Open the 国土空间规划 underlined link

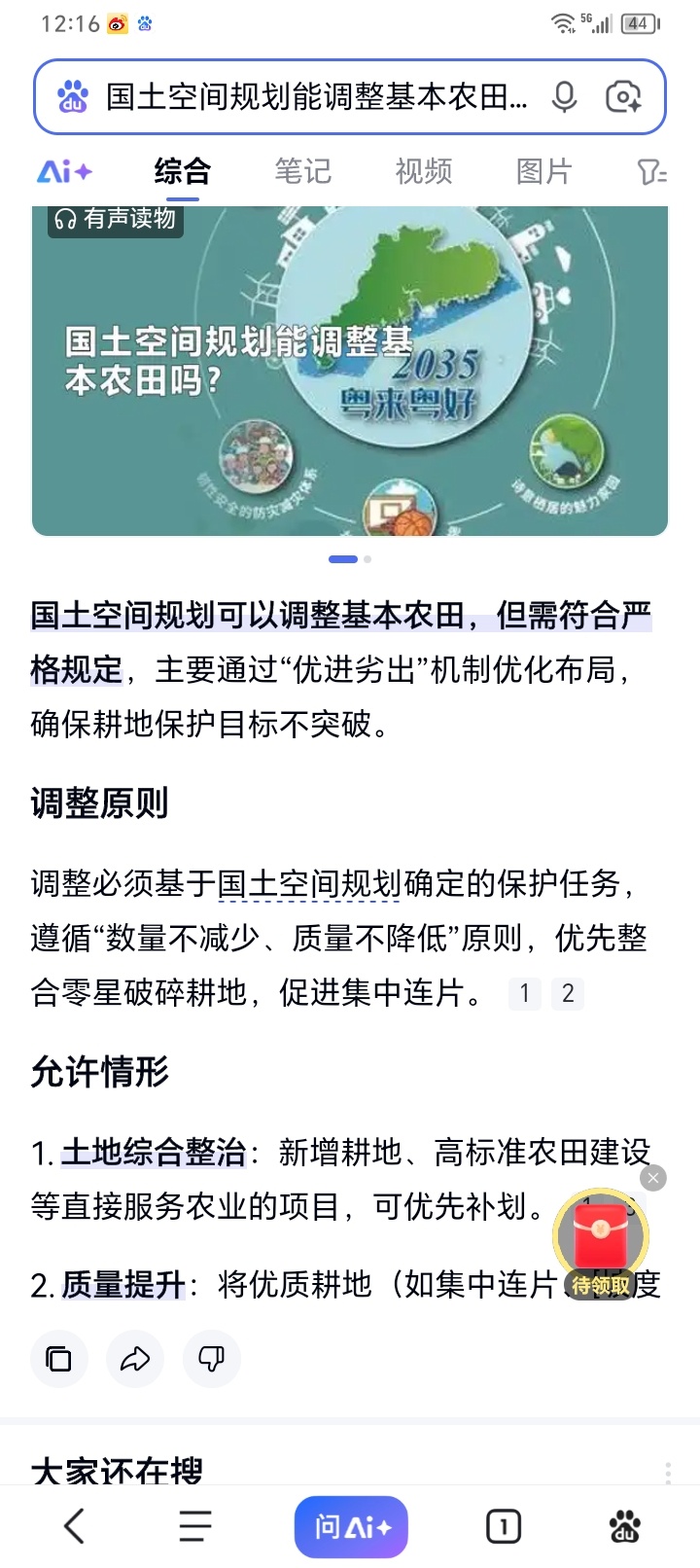pos(309,883)
